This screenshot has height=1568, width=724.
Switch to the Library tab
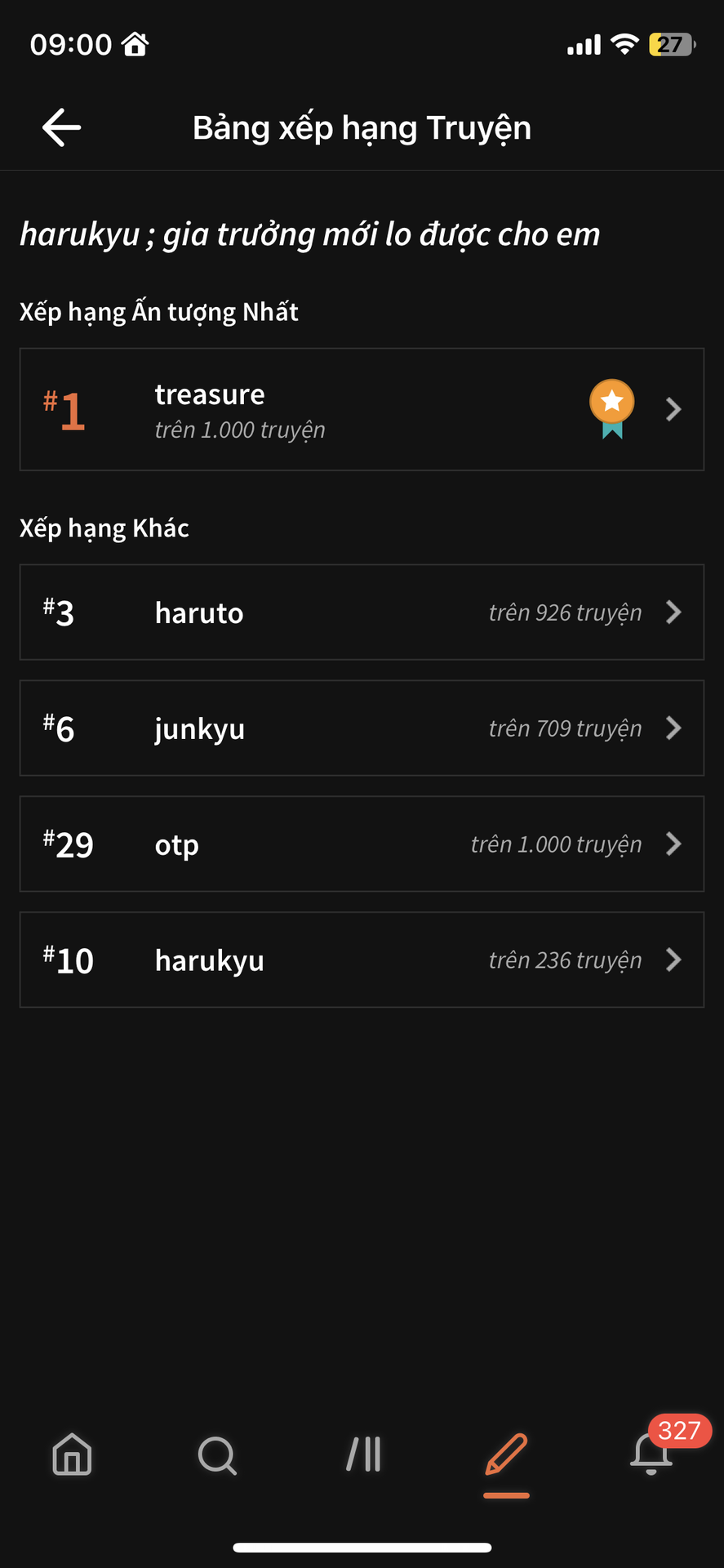363,1454
